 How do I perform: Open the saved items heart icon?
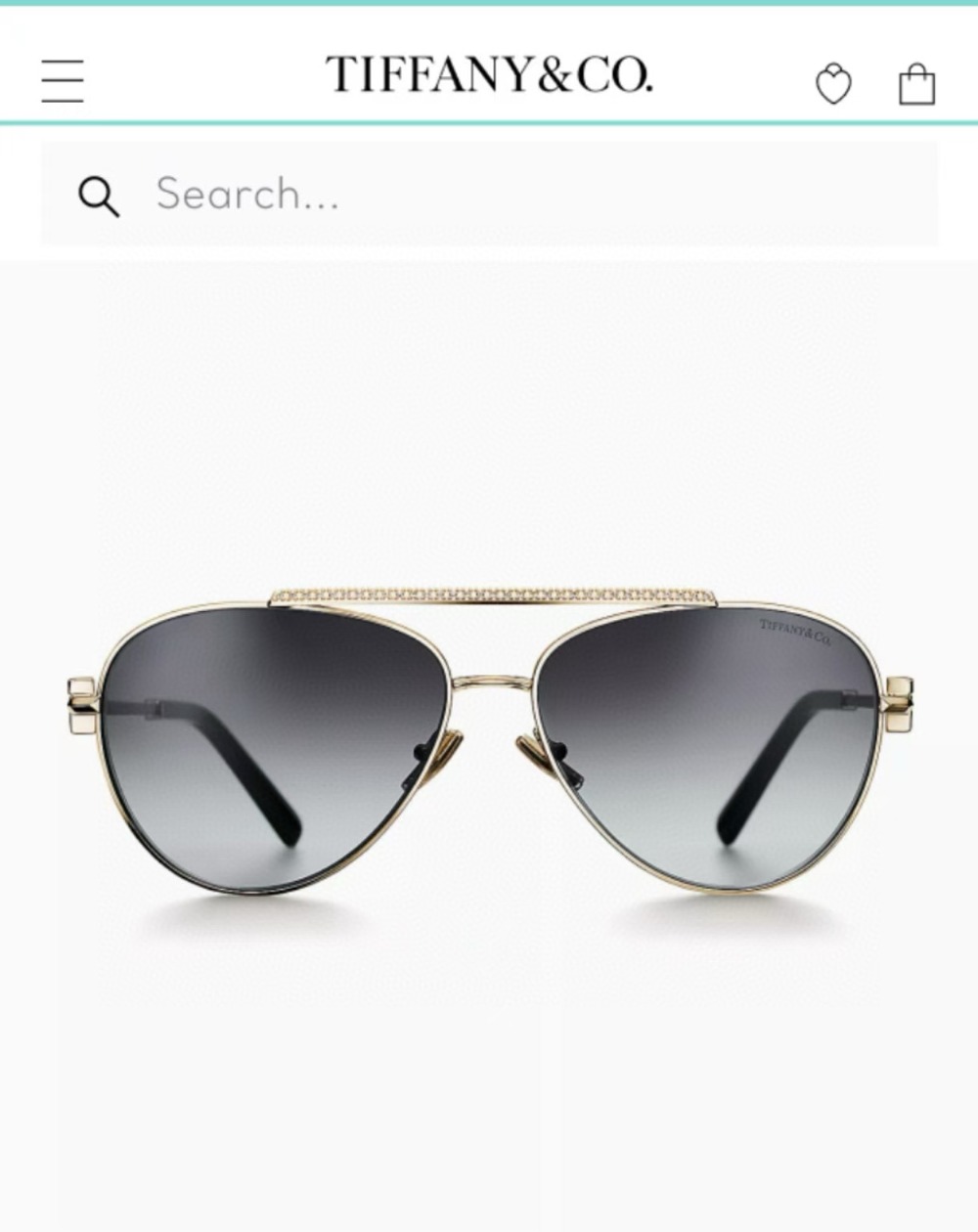pos(833,83)
